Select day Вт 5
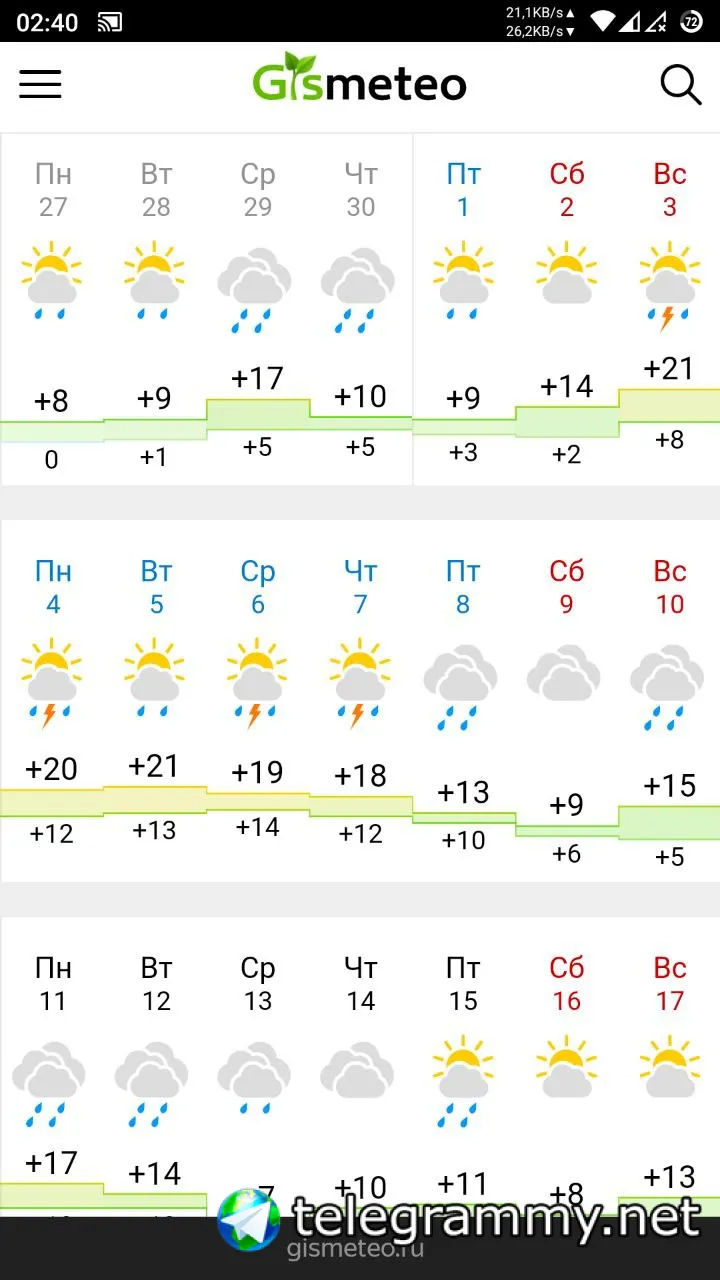Viewport: 720px width, 1280px height. click(155, 700)
